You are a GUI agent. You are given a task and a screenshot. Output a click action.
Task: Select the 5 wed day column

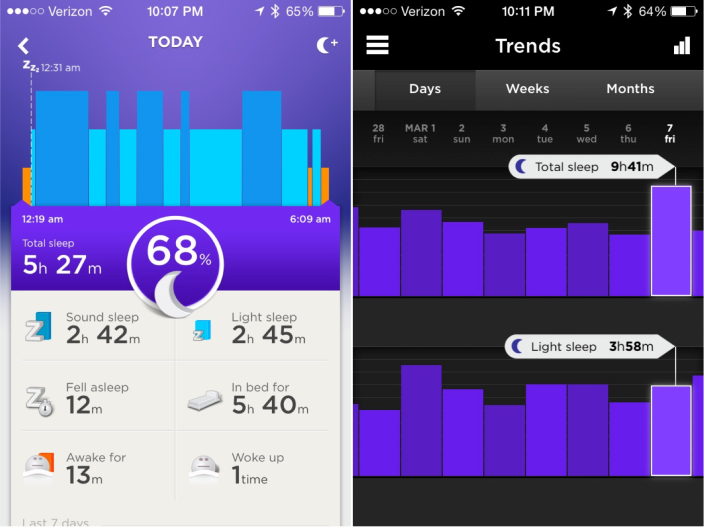coord(586,133)
